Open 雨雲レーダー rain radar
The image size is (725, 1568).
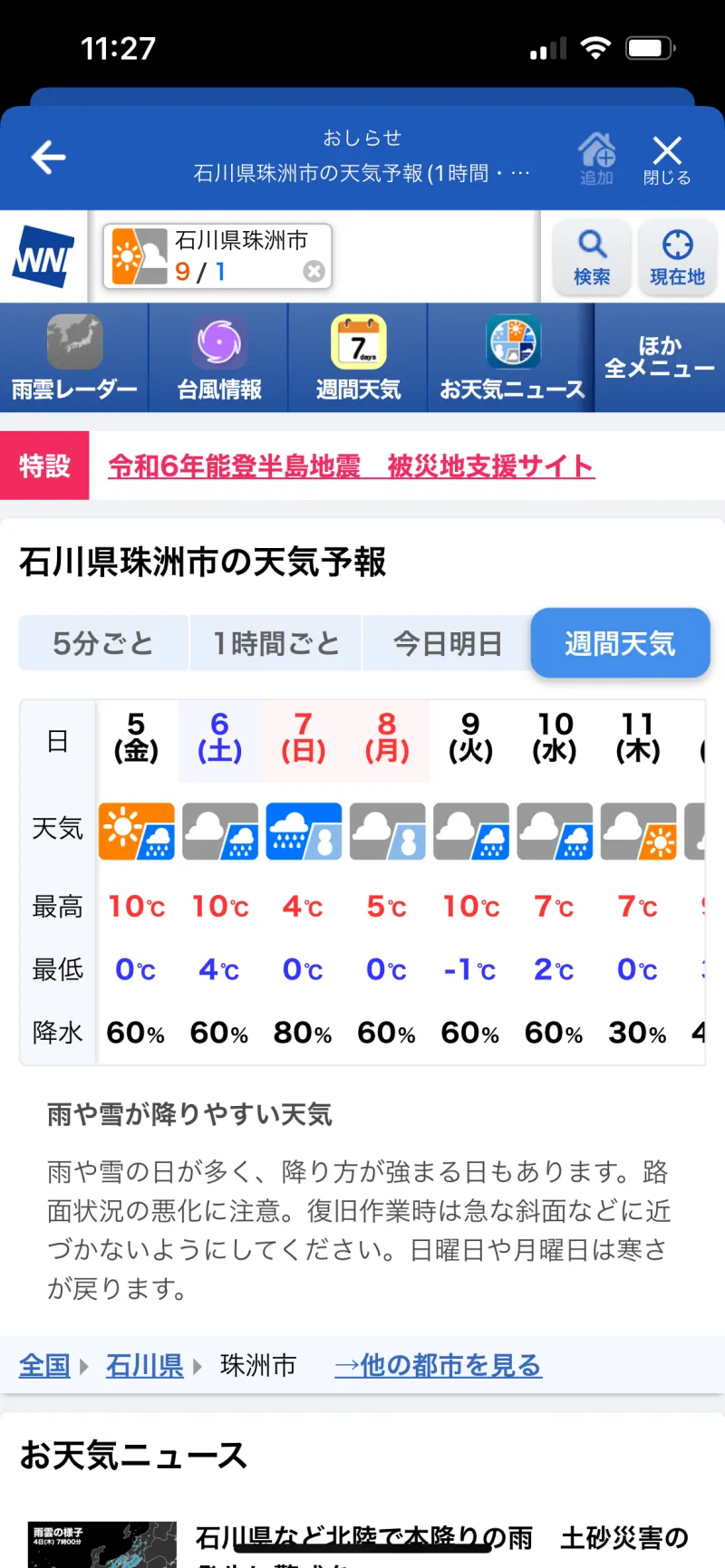coord(74,359)
